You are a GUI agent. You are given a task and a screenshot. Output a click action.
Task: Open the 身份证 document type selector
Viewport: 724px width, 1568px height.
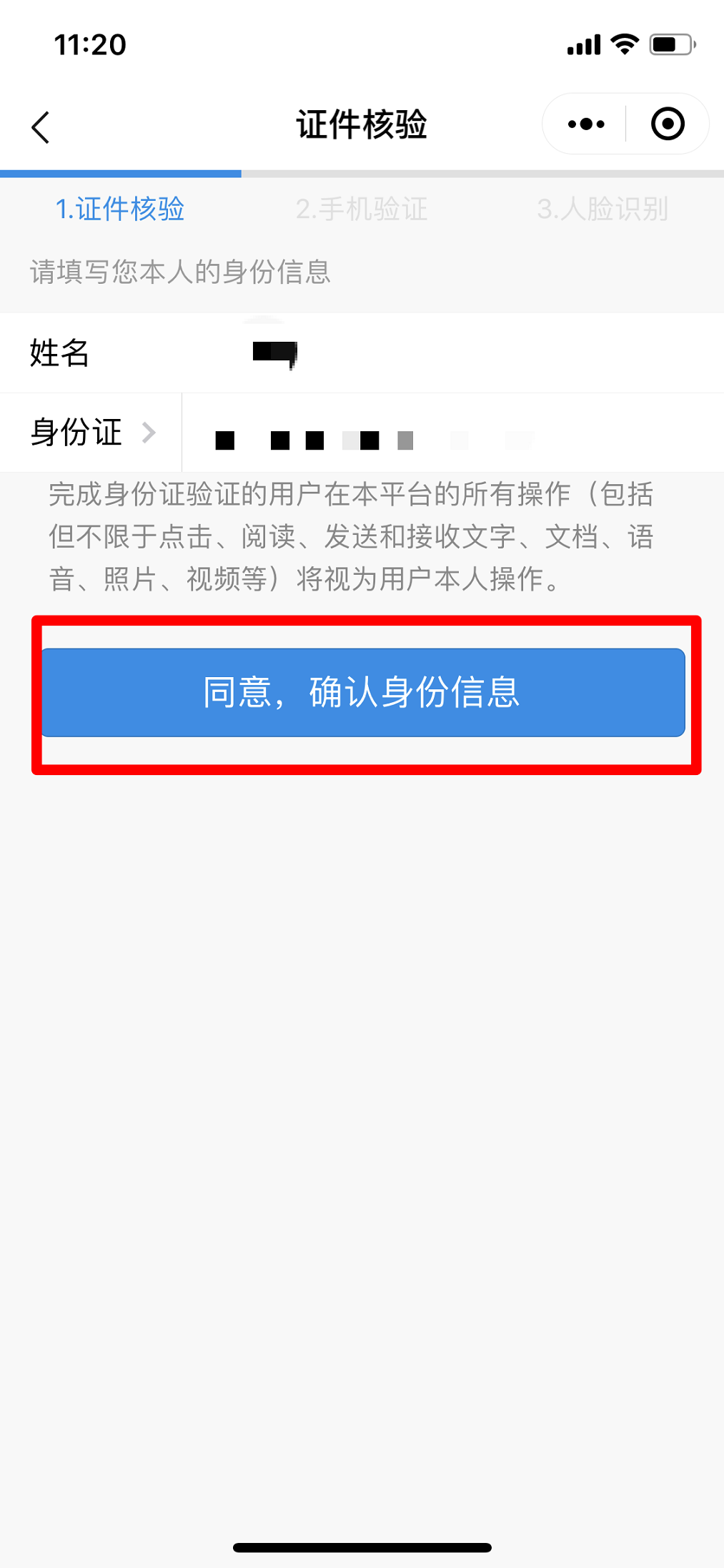pyautogui.click(x=91, y=433)
